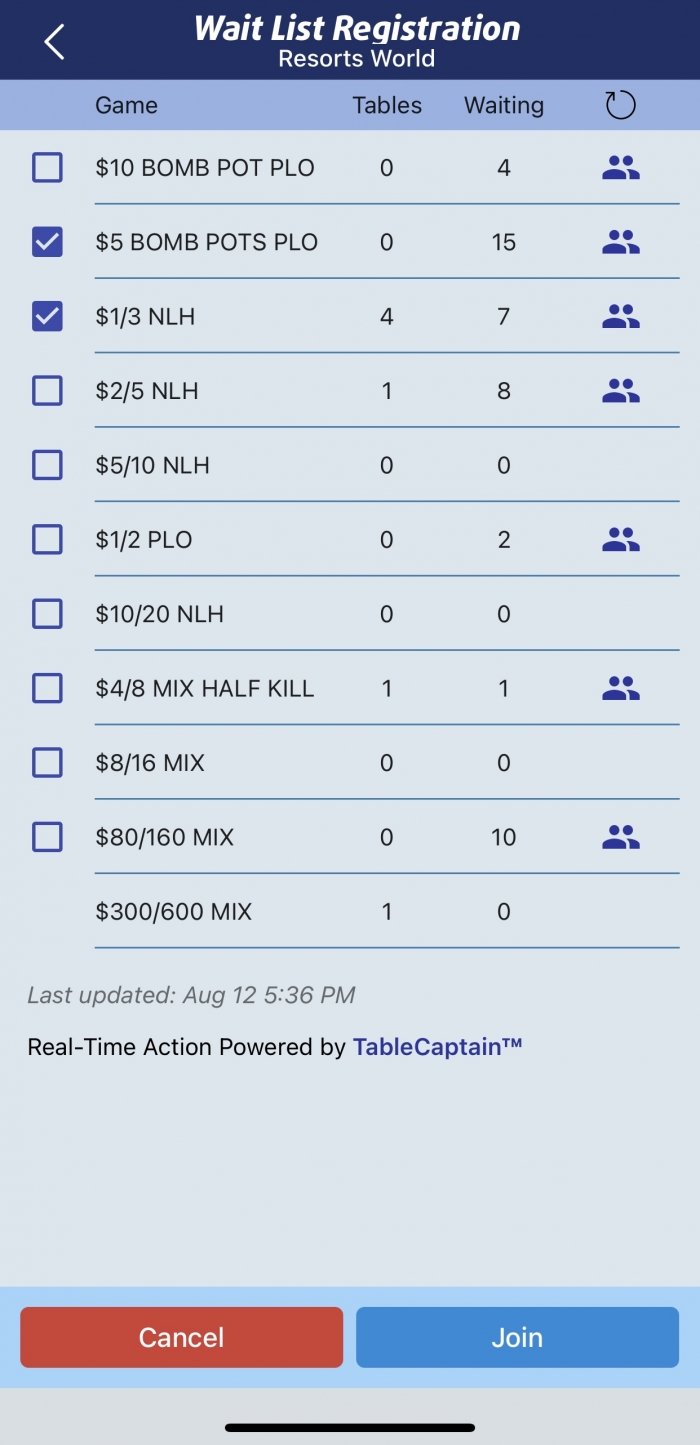Select the $2/5 NLH checkbox

[x=47, y=391]
